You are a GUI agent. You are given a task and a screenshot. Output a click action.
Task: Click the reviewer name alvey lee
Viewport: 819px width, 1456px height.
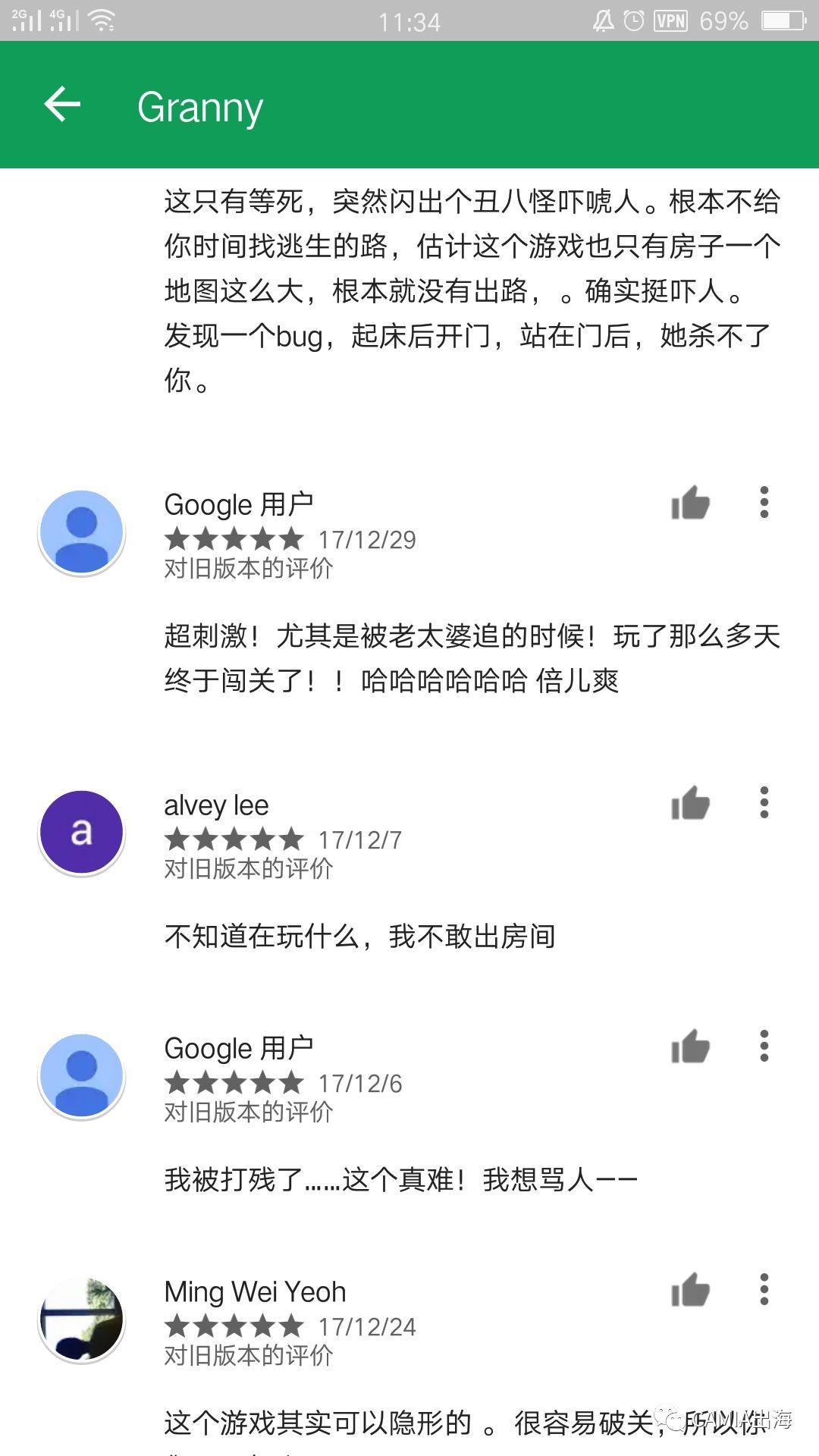pos(215,805)
